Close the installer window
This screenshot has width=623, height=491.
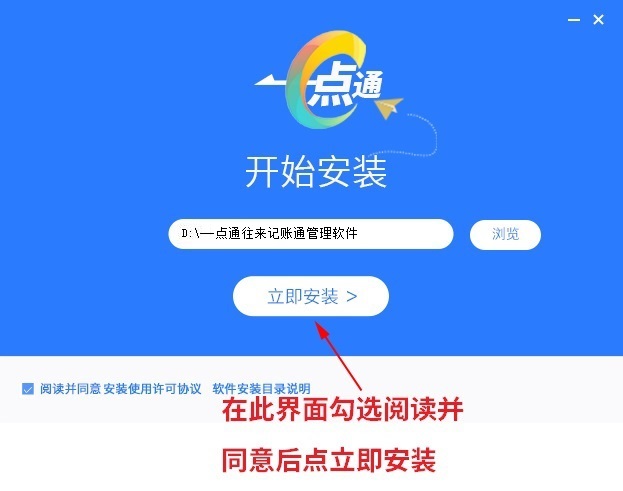598,18
